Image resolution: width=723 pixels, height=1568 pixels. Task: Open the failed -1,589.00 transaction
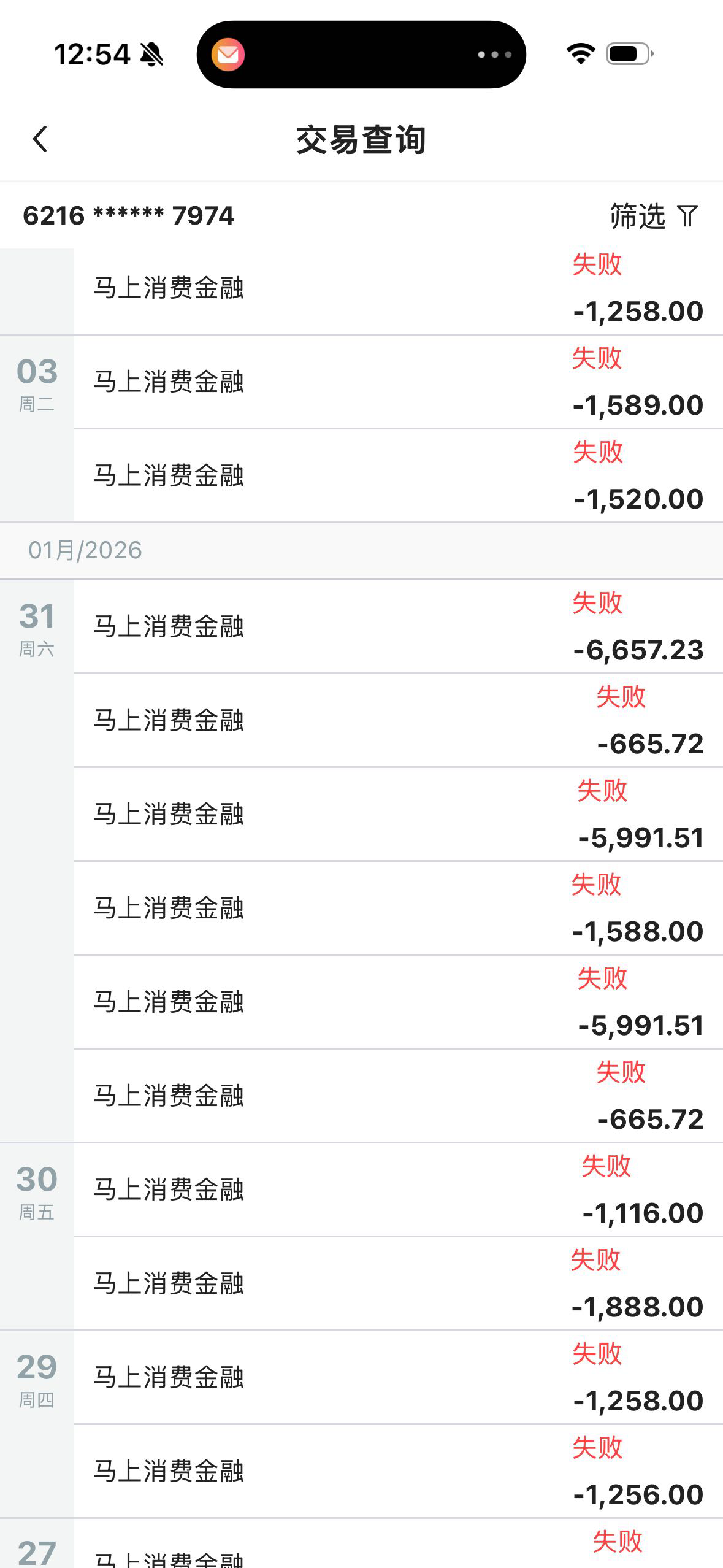tap(397, 382)
